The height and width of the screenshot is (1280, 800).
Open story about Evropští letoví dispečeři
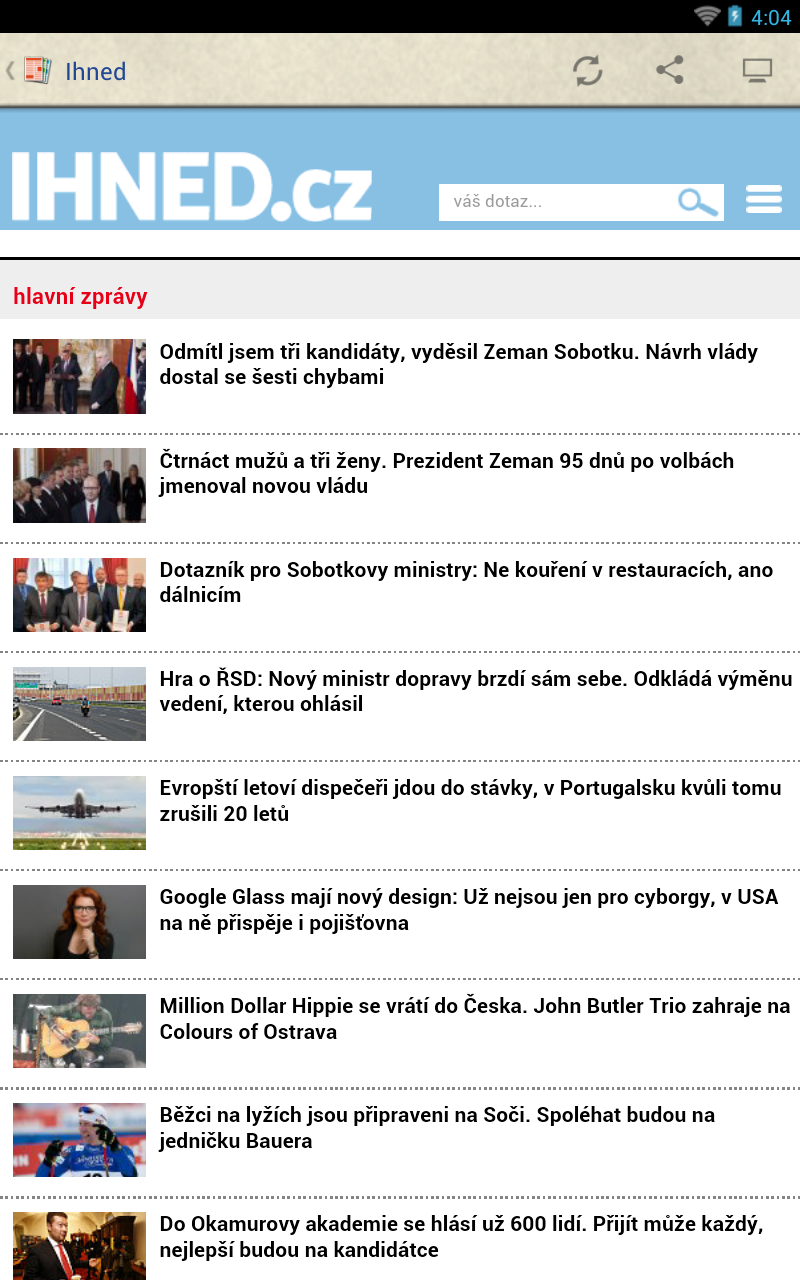tap(470, 801)
